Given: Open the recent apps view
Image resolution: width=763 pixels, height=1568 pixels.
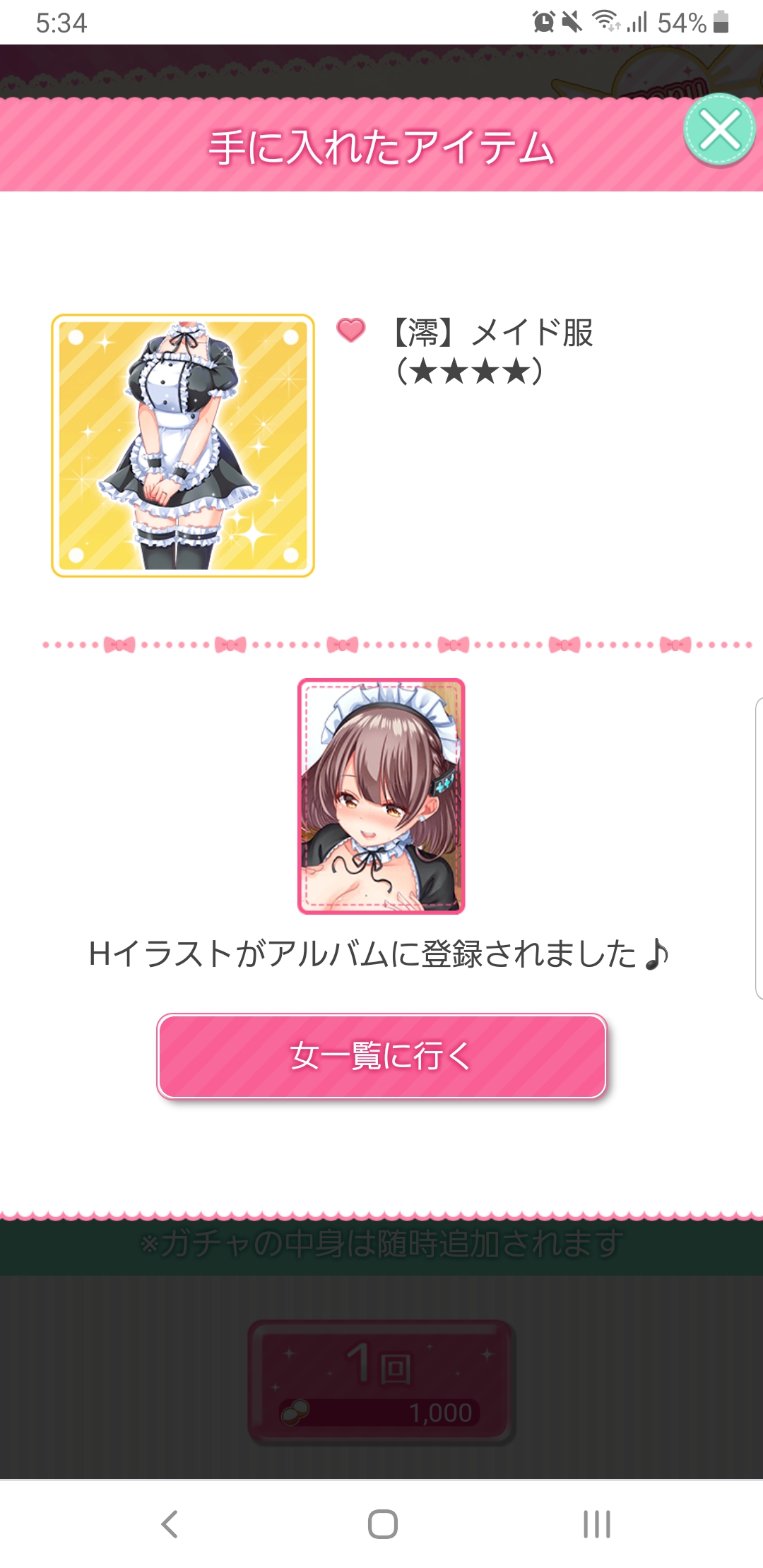Looking at the screenshot, I should 596,1524.
